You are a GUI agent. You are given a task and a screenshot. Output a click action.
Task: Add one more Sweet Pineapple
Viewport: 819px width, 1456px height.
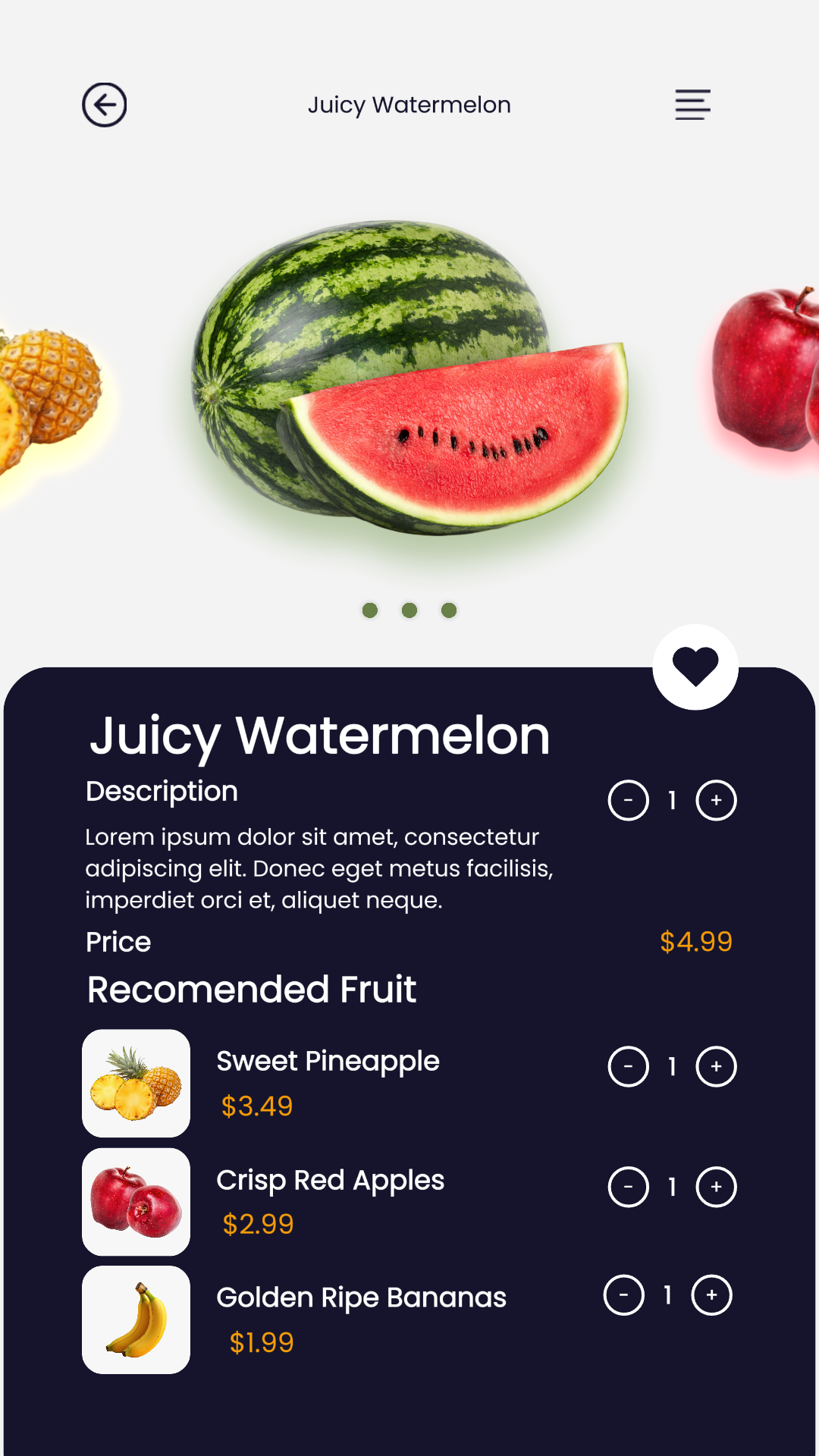tap(717, 1067)
